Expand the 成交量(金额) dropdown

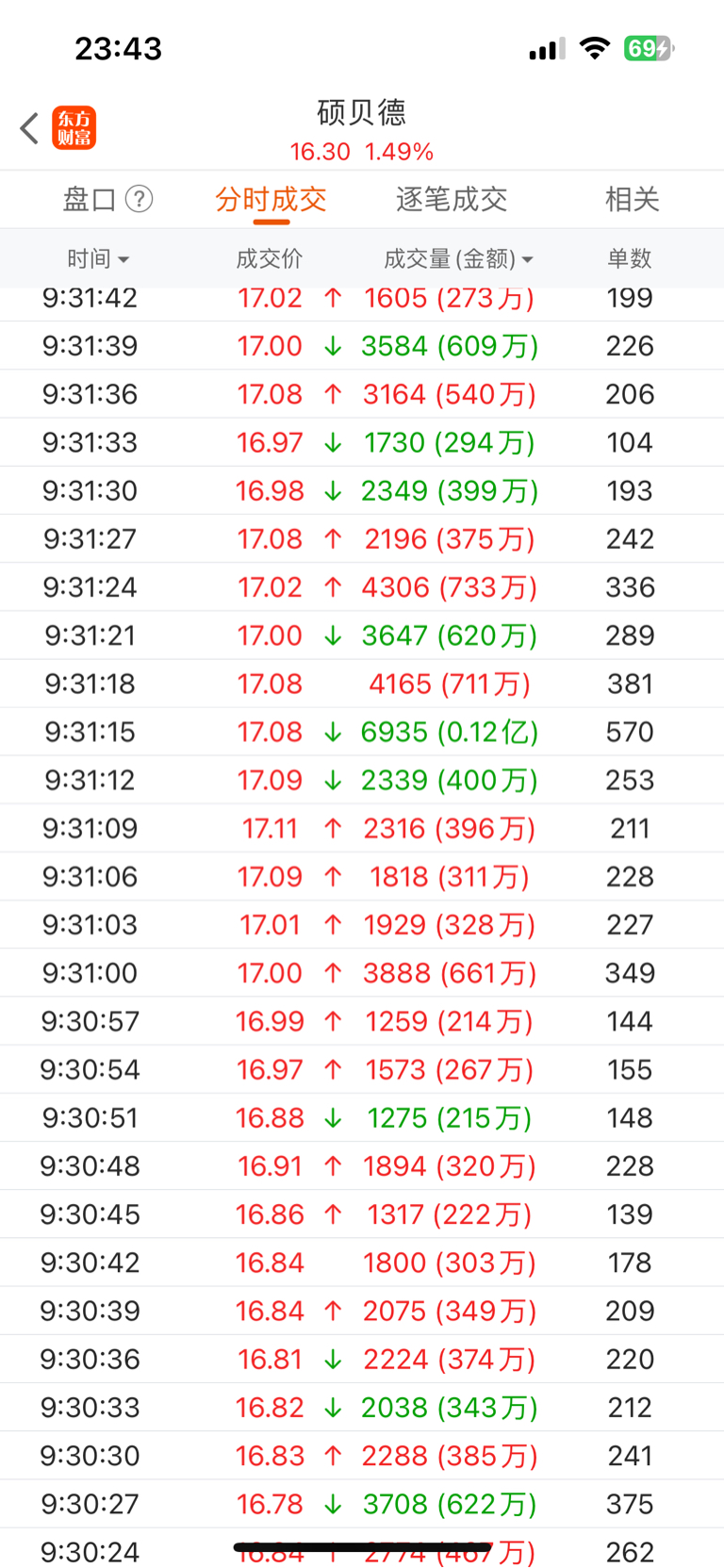click(x=458, y=258)
